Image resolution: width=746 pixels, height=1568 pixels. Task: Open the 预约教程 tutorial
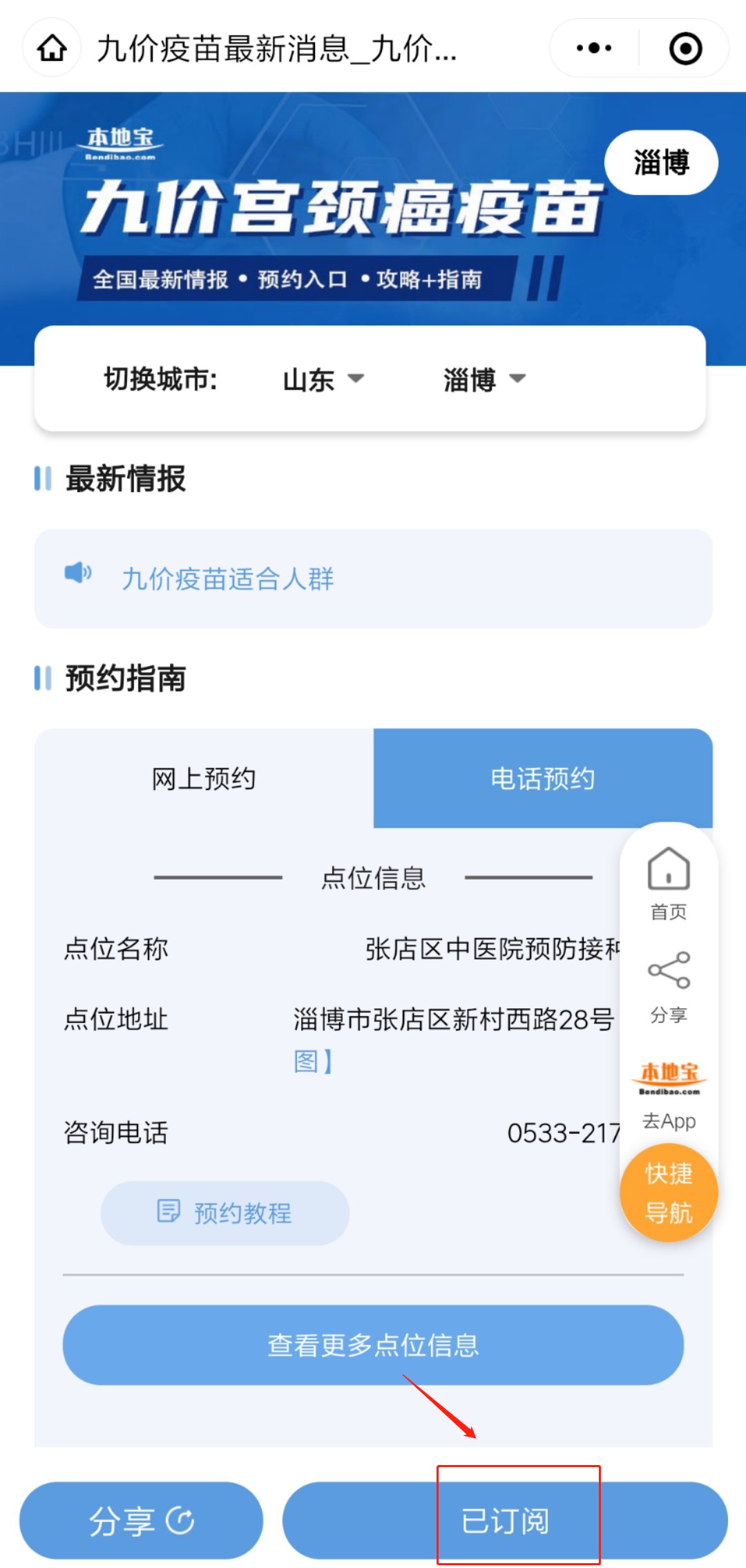[x=225, y=1213]
